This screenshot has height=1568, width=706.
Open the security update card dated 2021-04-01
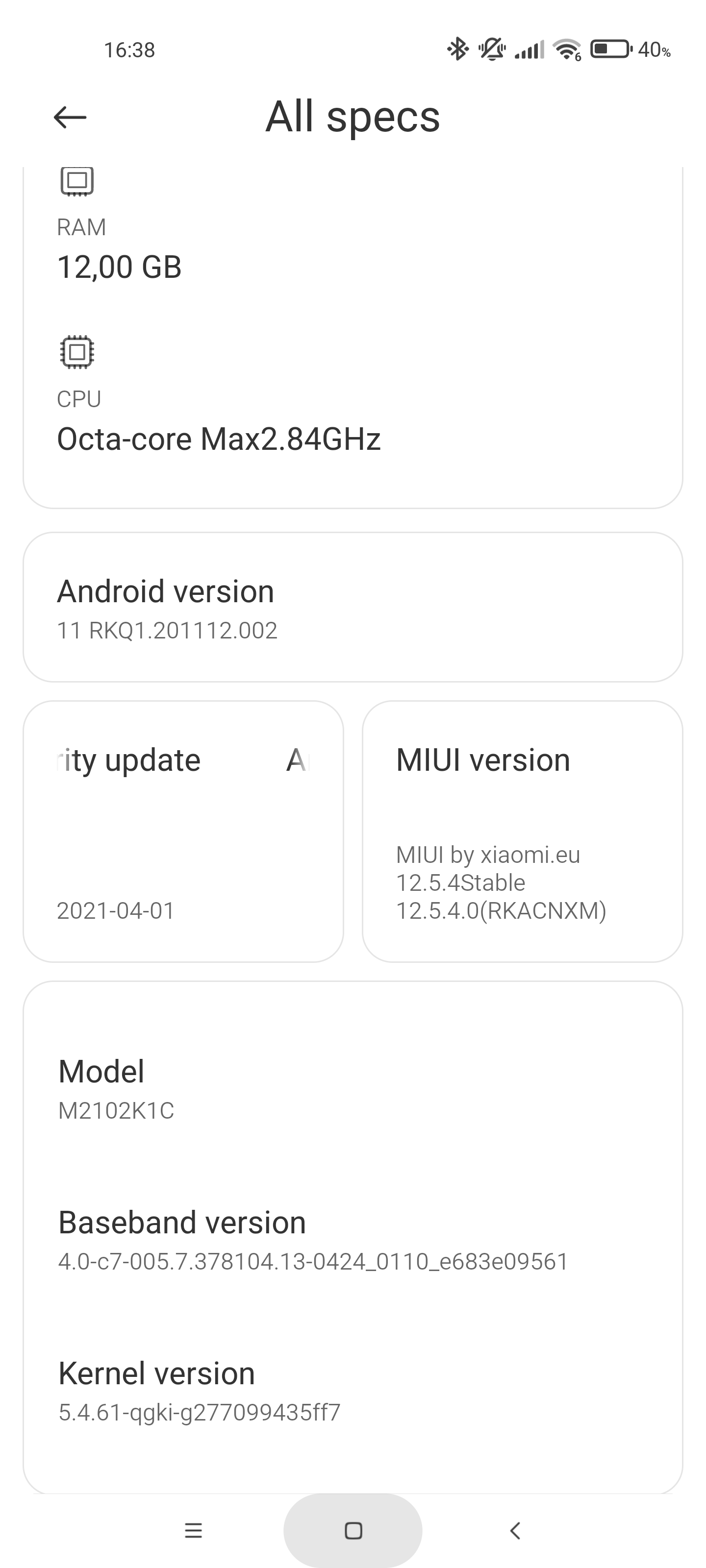pos(183,831)
